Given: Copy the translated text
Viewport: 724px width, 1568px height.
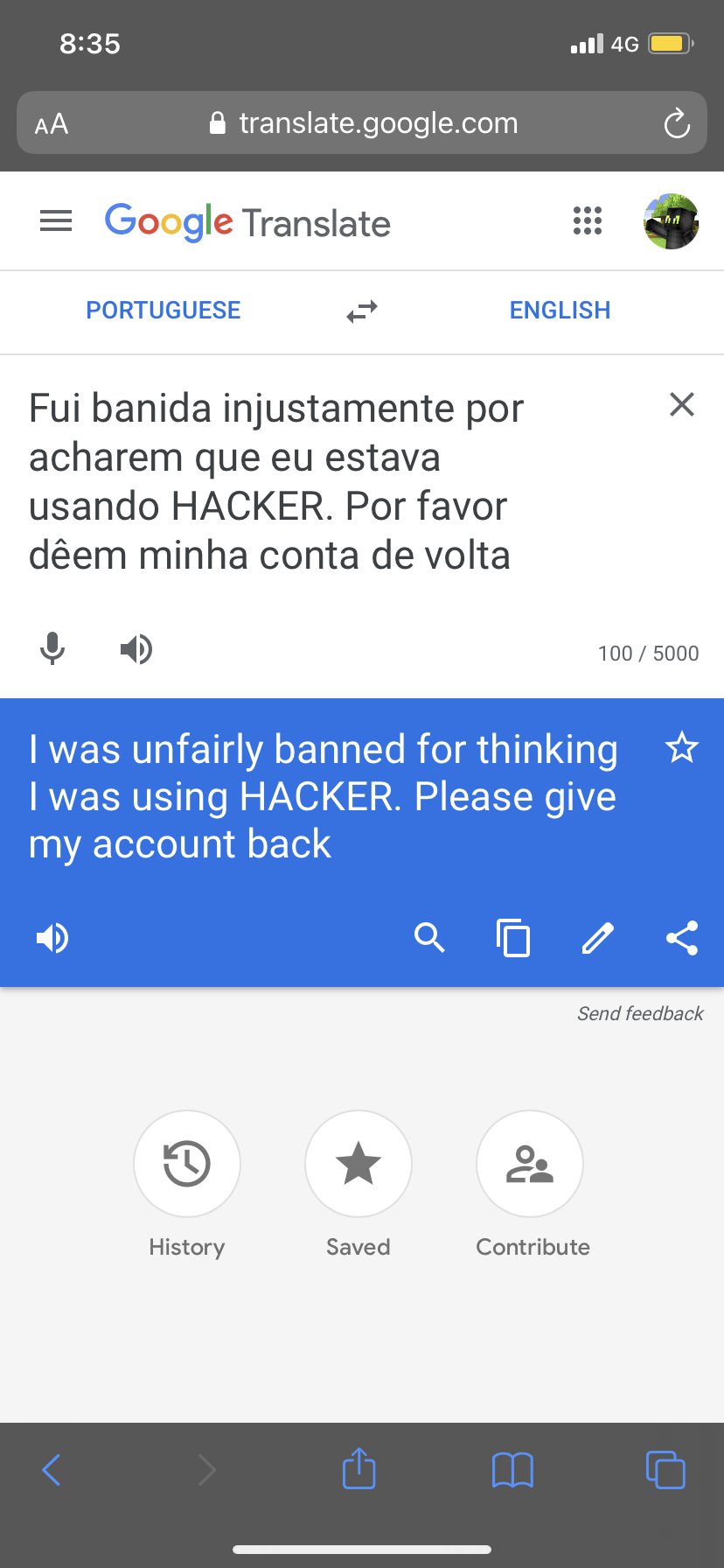Looking at the screenshot, I should pyautogui.click(x=513, y=938).
